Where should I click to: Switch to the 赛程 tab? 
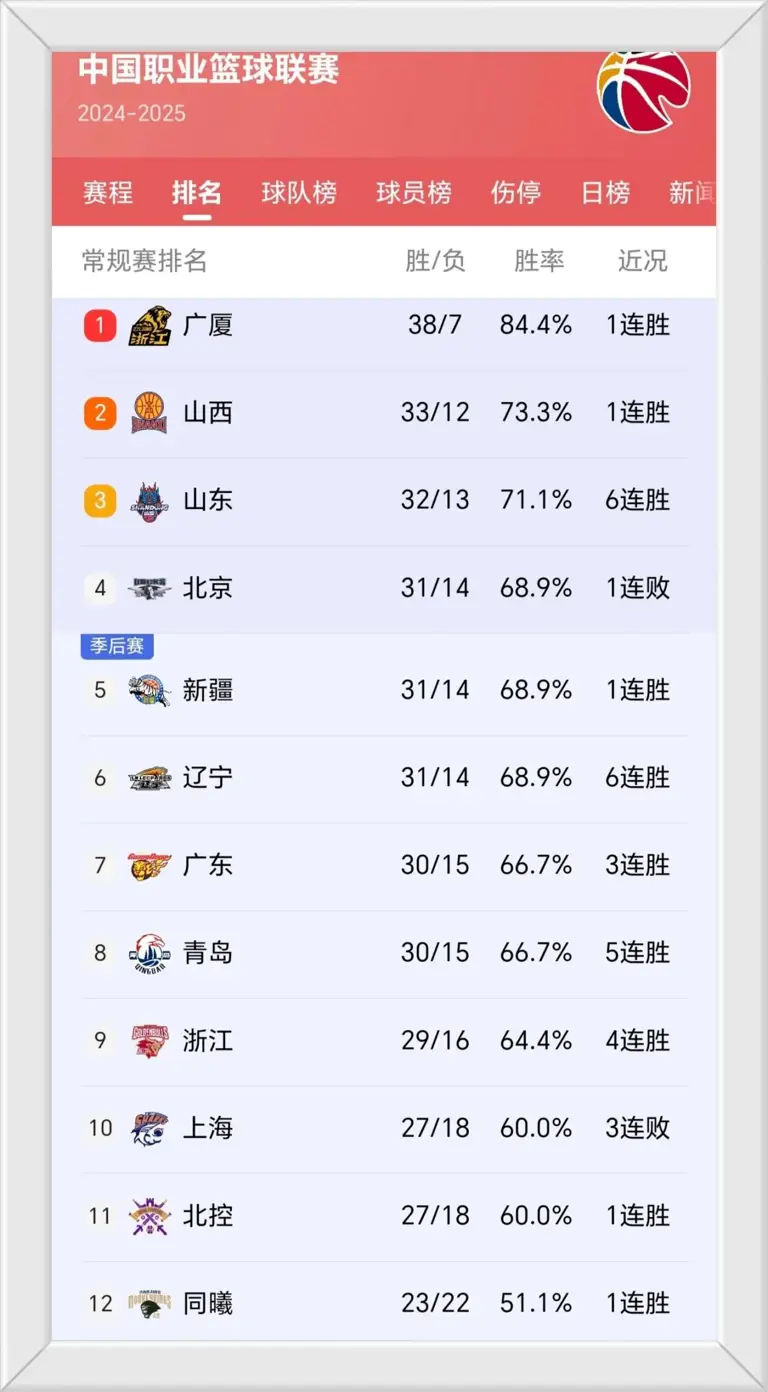(107, 193)
